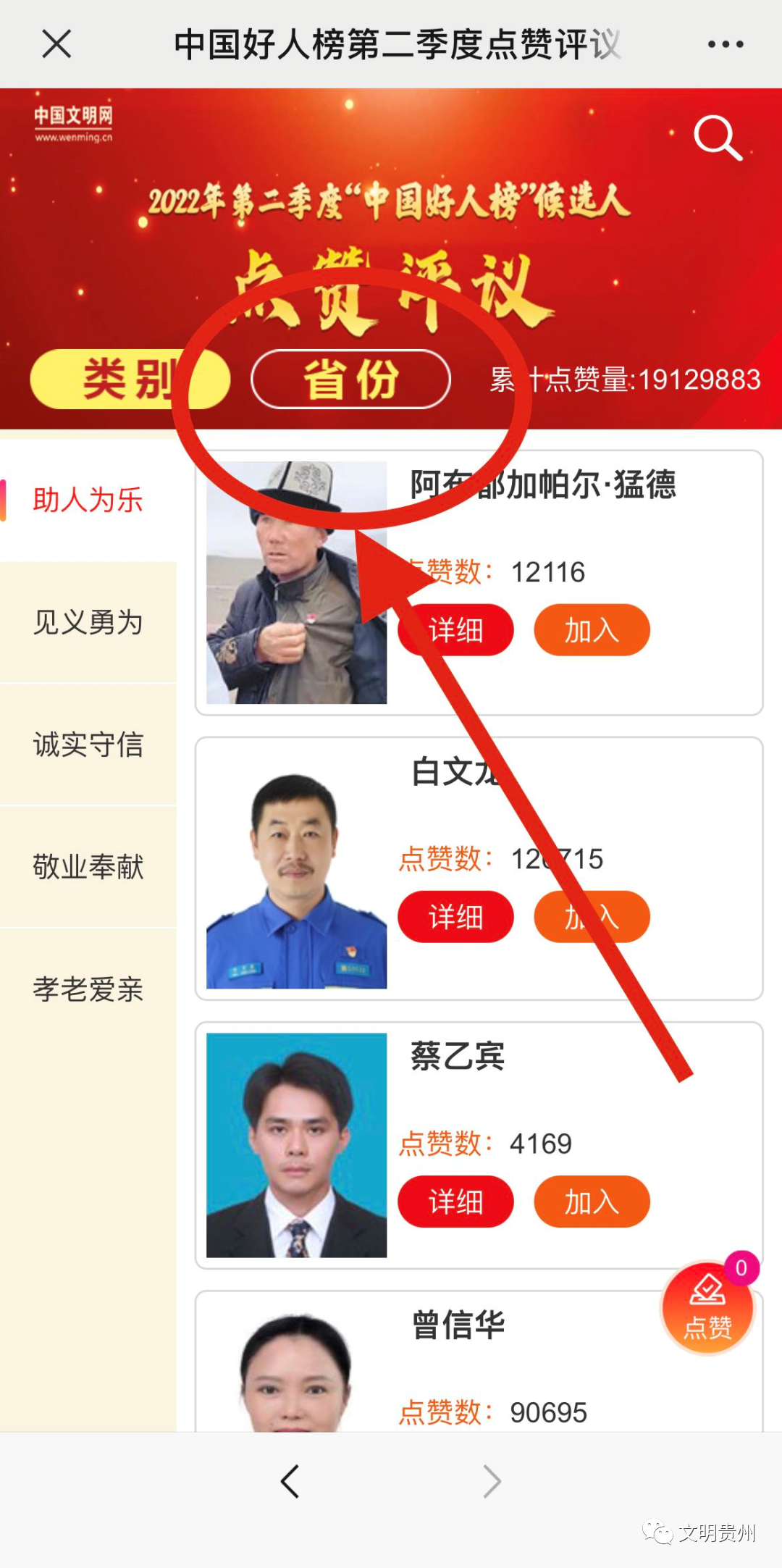Close the webview with the X
The image size is (782, 1568).
[x=56, y=44]
